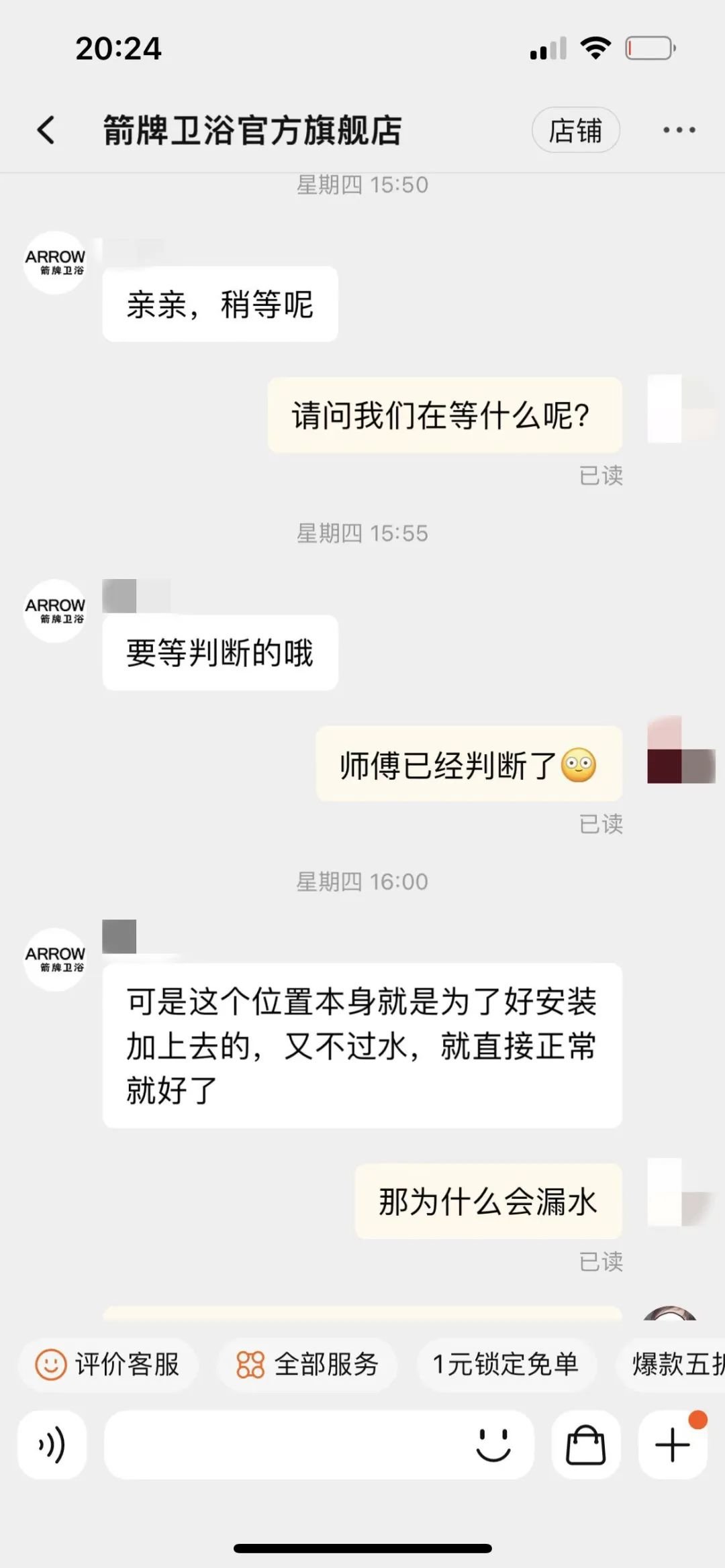Viewport: 725px width, 1568px height.
Task: Switch to voice input
Action: (52, 1445)
